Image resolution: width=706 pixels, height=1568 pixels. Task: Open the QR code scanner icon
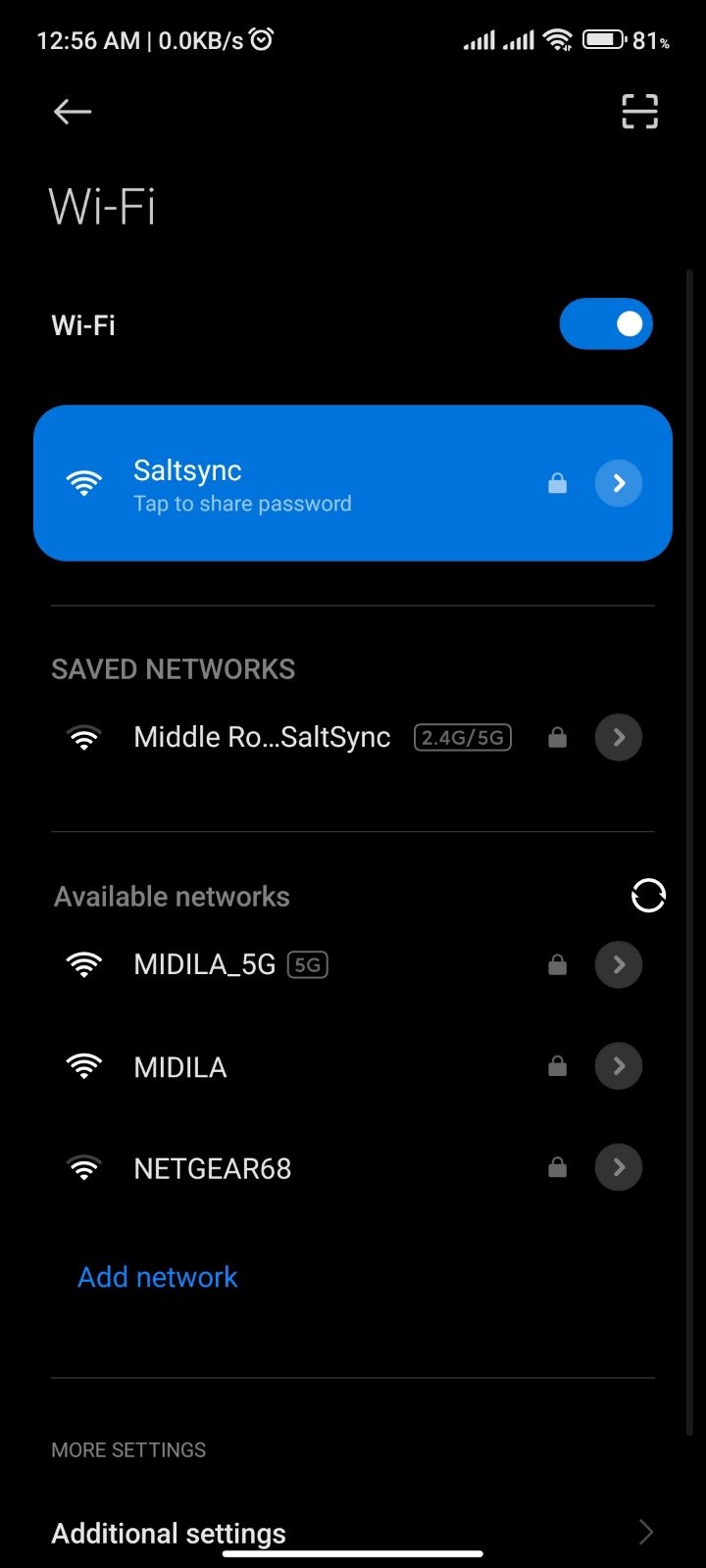(639, 112)
